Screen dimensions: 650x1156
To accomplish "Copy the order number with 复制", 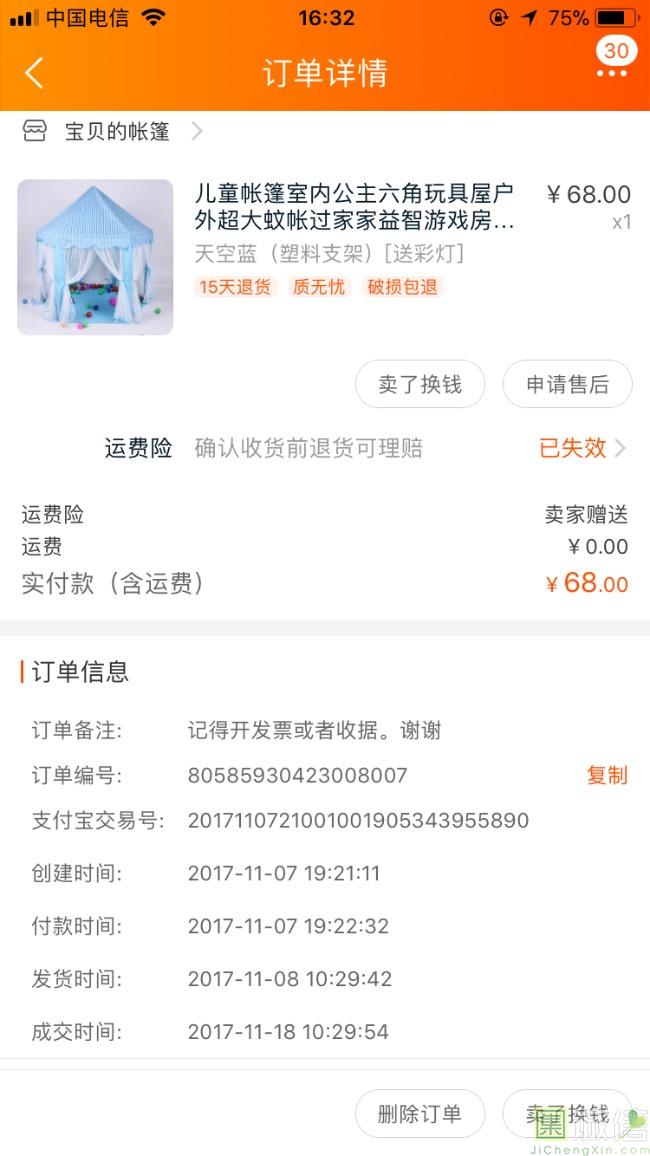I will click(606, 775).
